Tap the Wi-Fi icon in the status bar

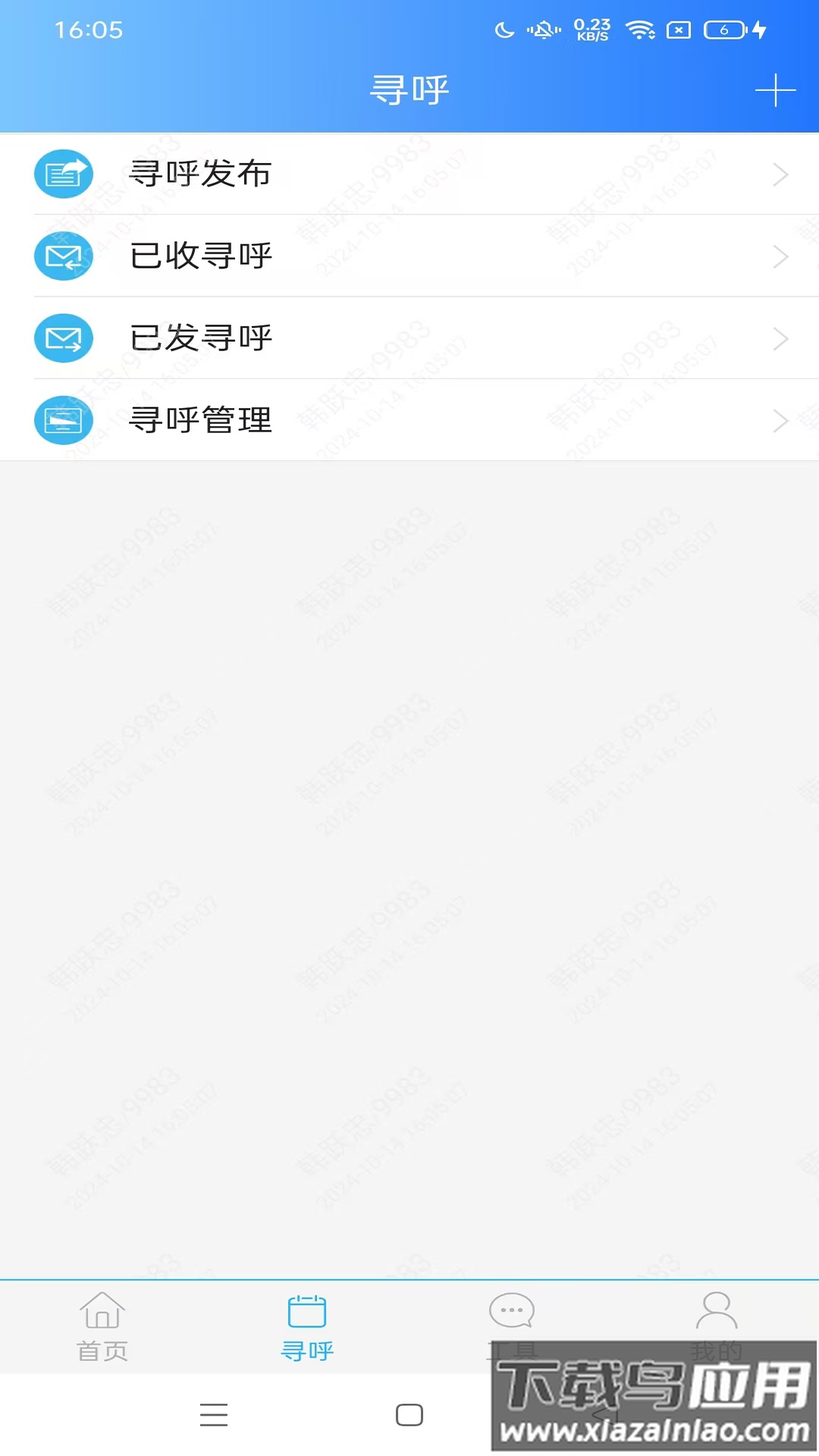(641, 30)
